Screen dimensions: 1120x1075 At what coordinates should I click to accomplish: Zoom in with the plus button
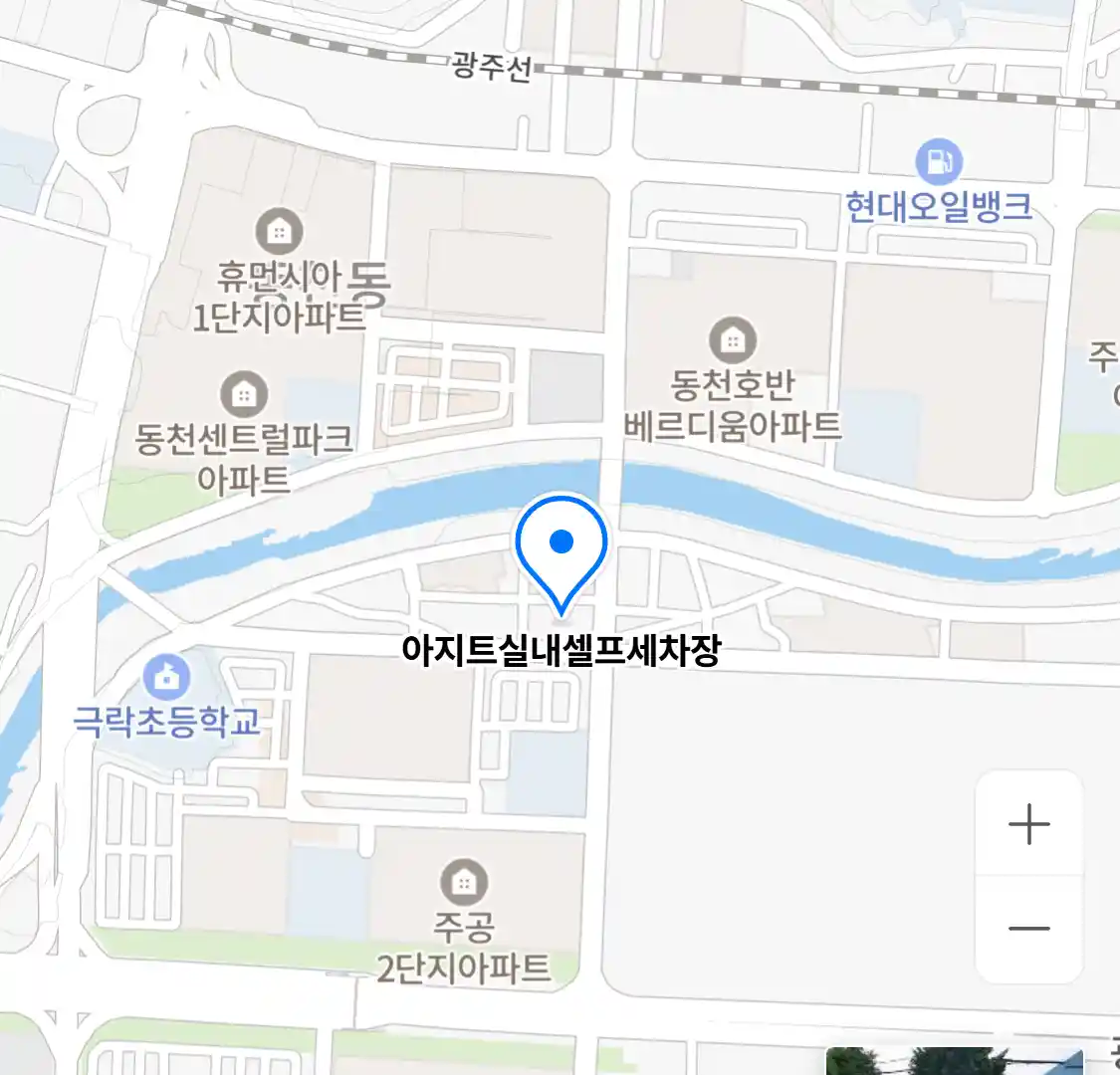click(1028, 824)
